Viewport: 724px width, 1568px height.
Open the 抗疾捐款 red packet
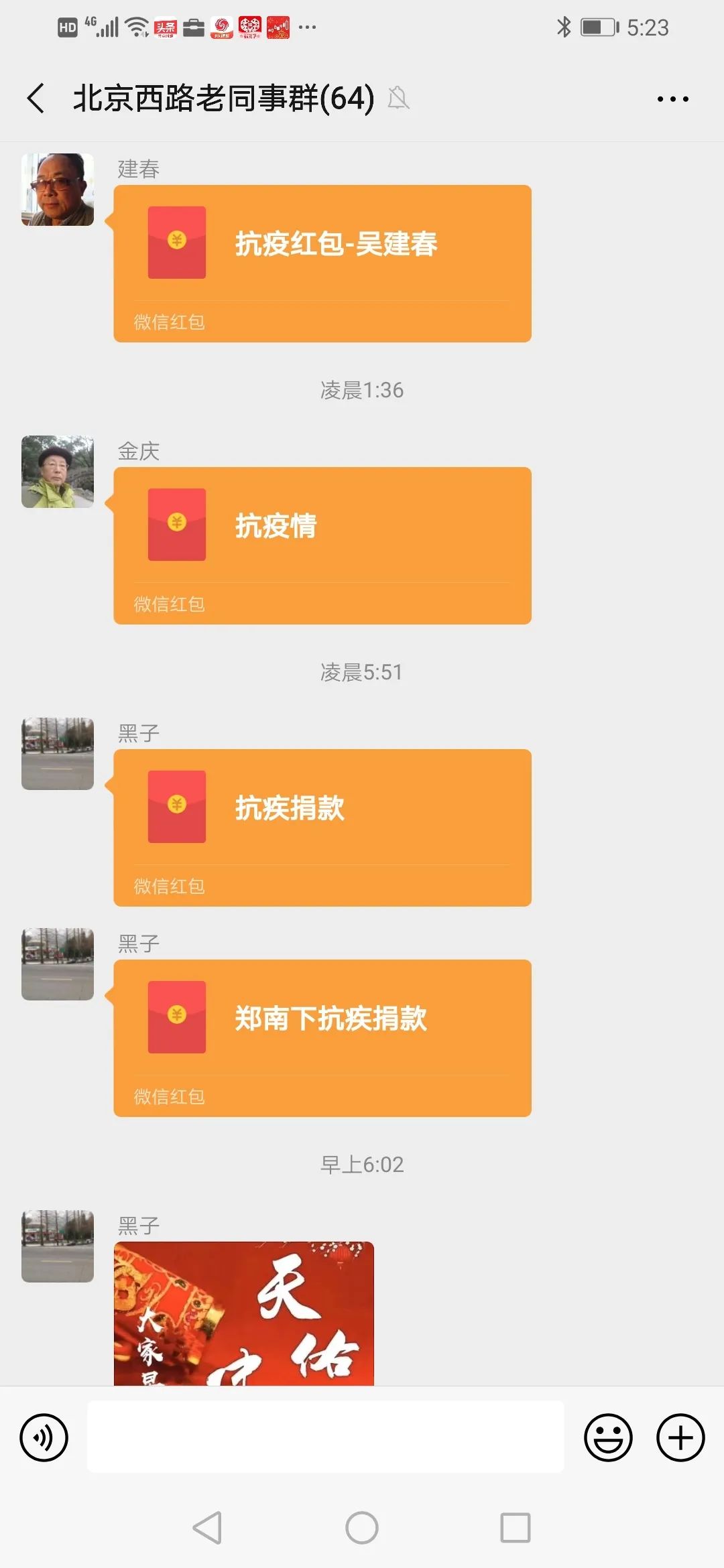(322, 828)
